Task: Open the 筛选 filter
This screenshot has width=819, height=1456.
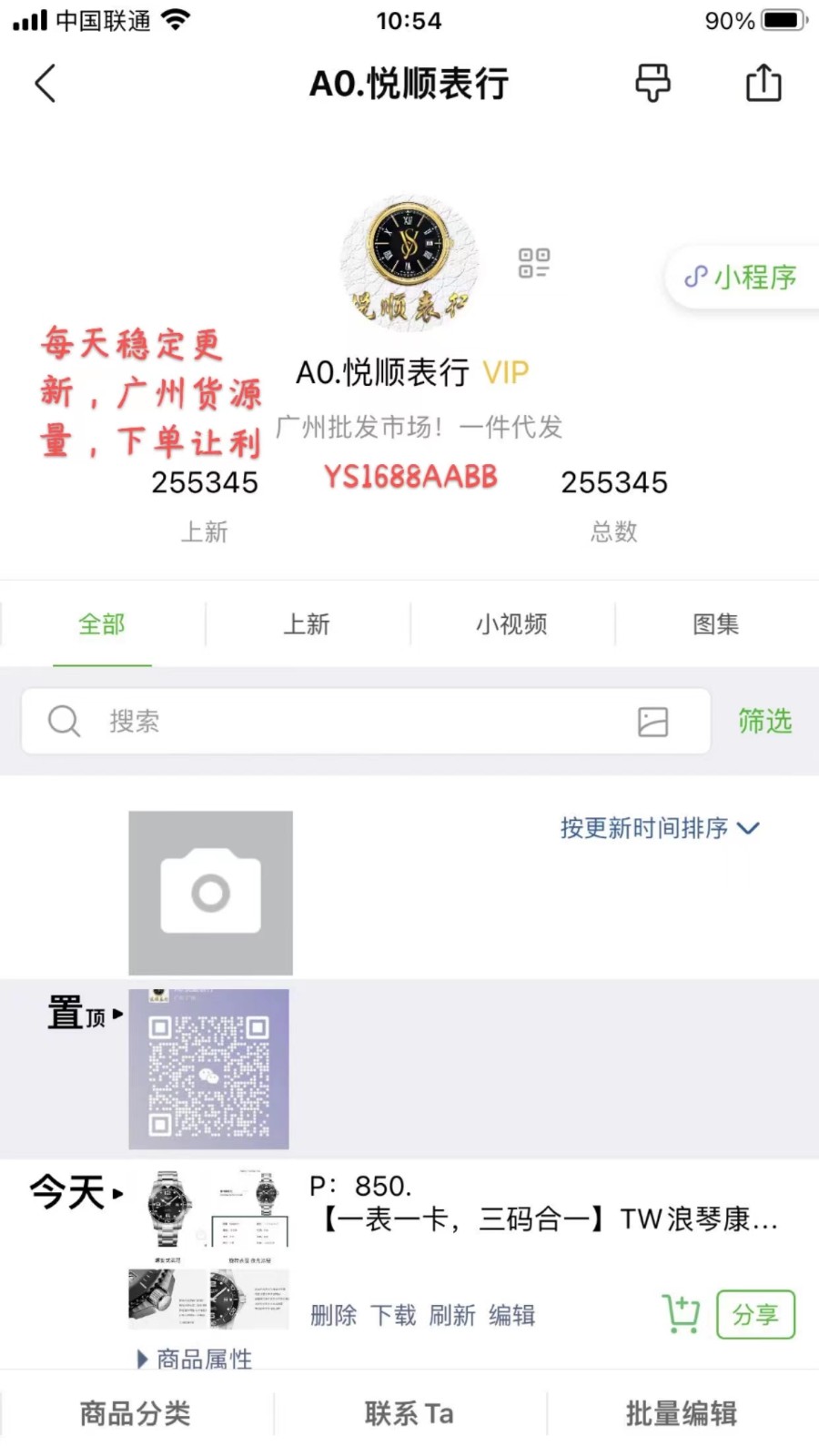Action: point(764,722)
